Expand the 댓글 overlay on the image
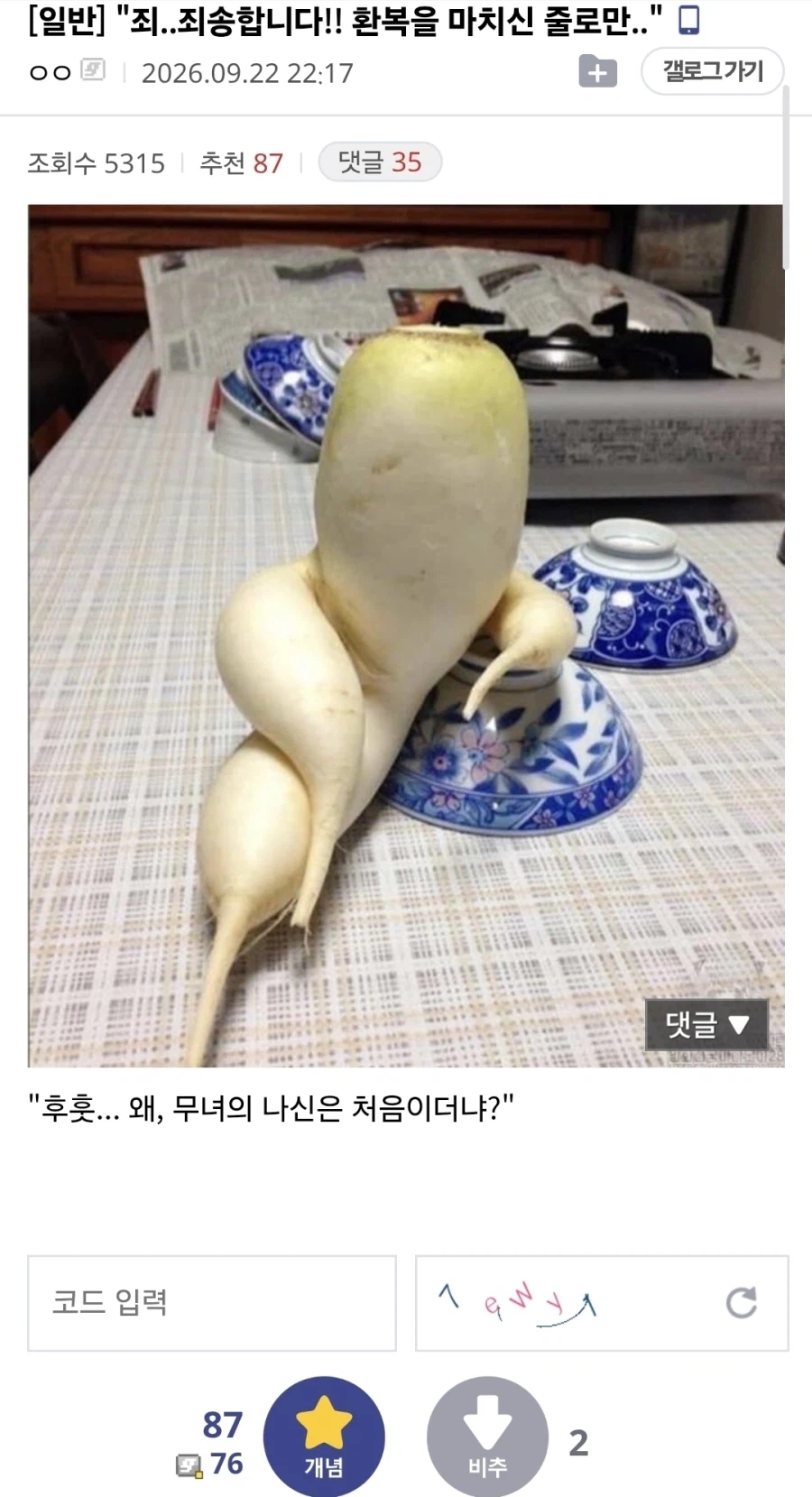Screen dimensions: 812x1497 (706, 1024)
